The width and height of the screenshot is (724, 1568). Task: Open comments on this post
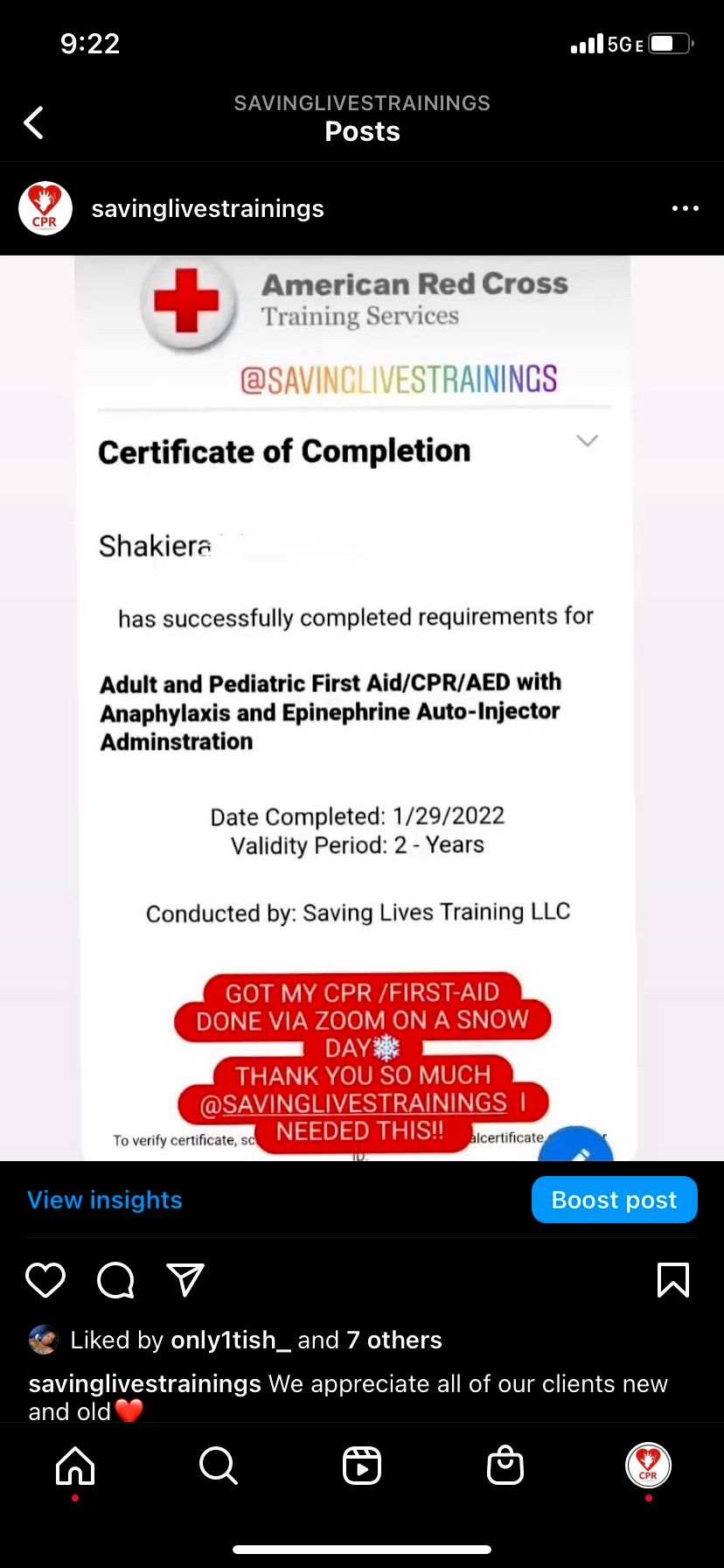[x=115, y=1280]
